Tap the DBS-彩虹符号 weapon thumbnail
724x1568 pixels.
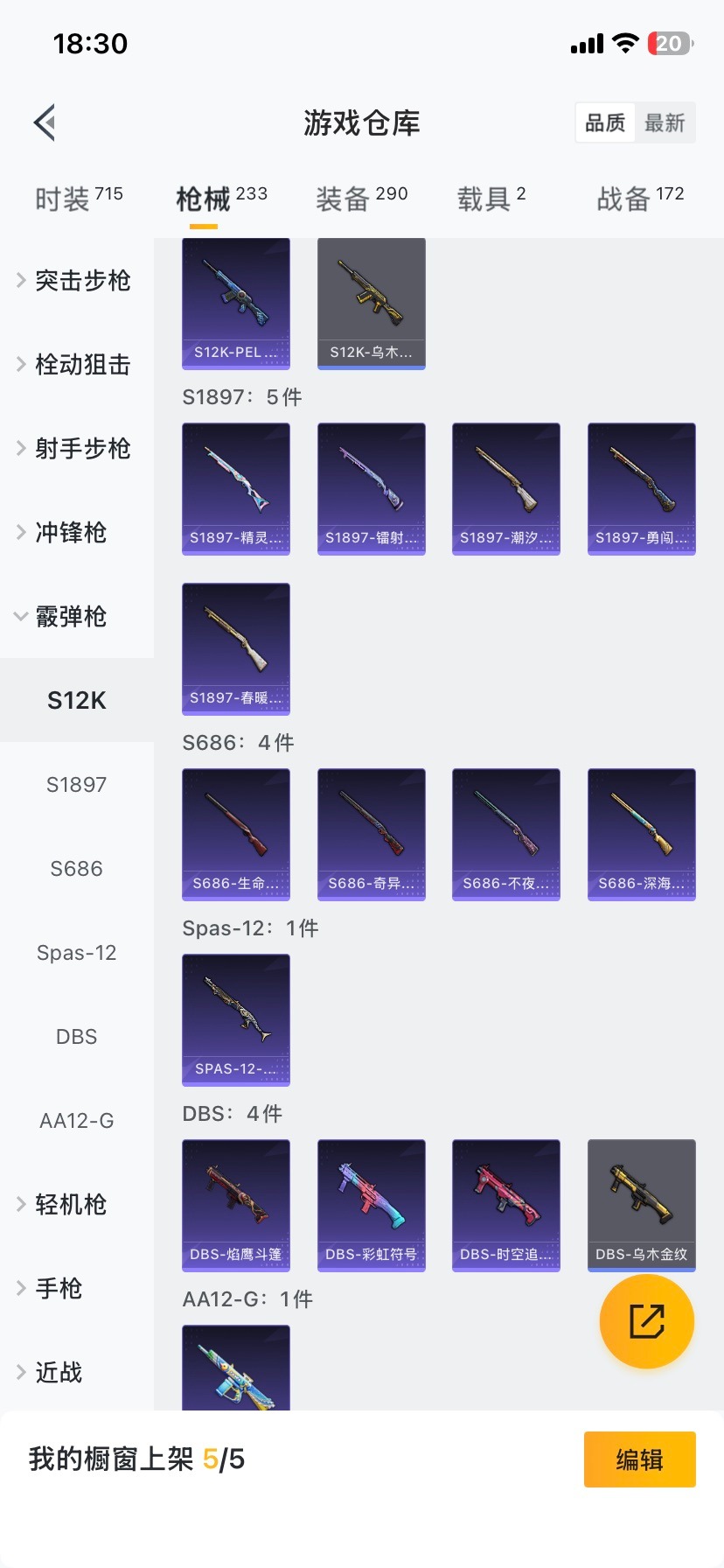(371, 1205)
